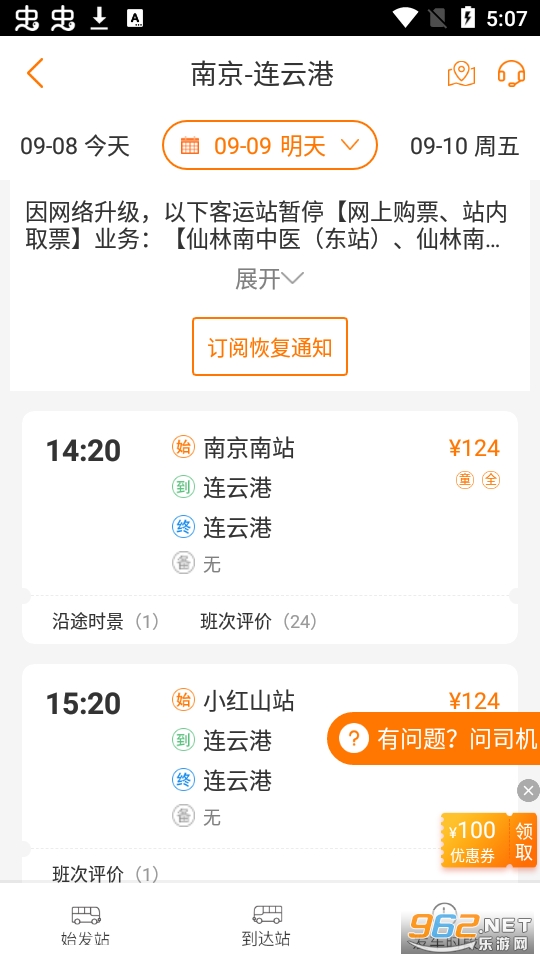Viewport: 540px width, 960px height.
Task: Open the 14:20 南京南站 bus trip
Action: [269, 503]
